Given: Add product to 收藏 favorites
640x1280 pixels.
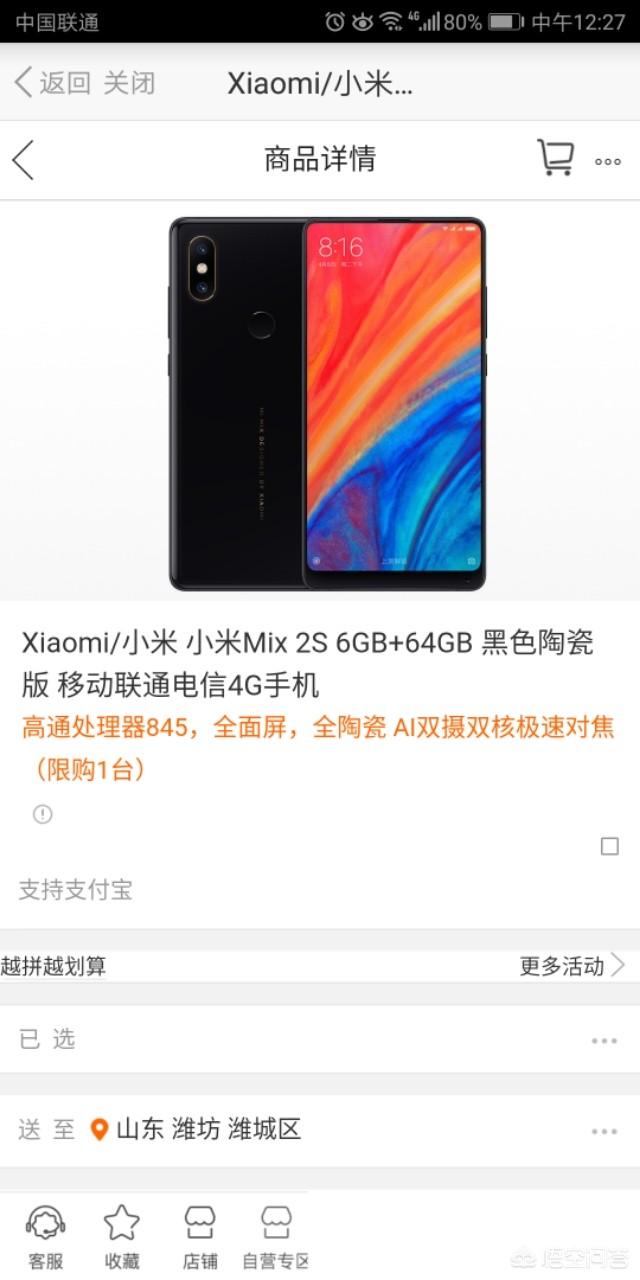Looking at the screenshot, I should coord(122,1236).
